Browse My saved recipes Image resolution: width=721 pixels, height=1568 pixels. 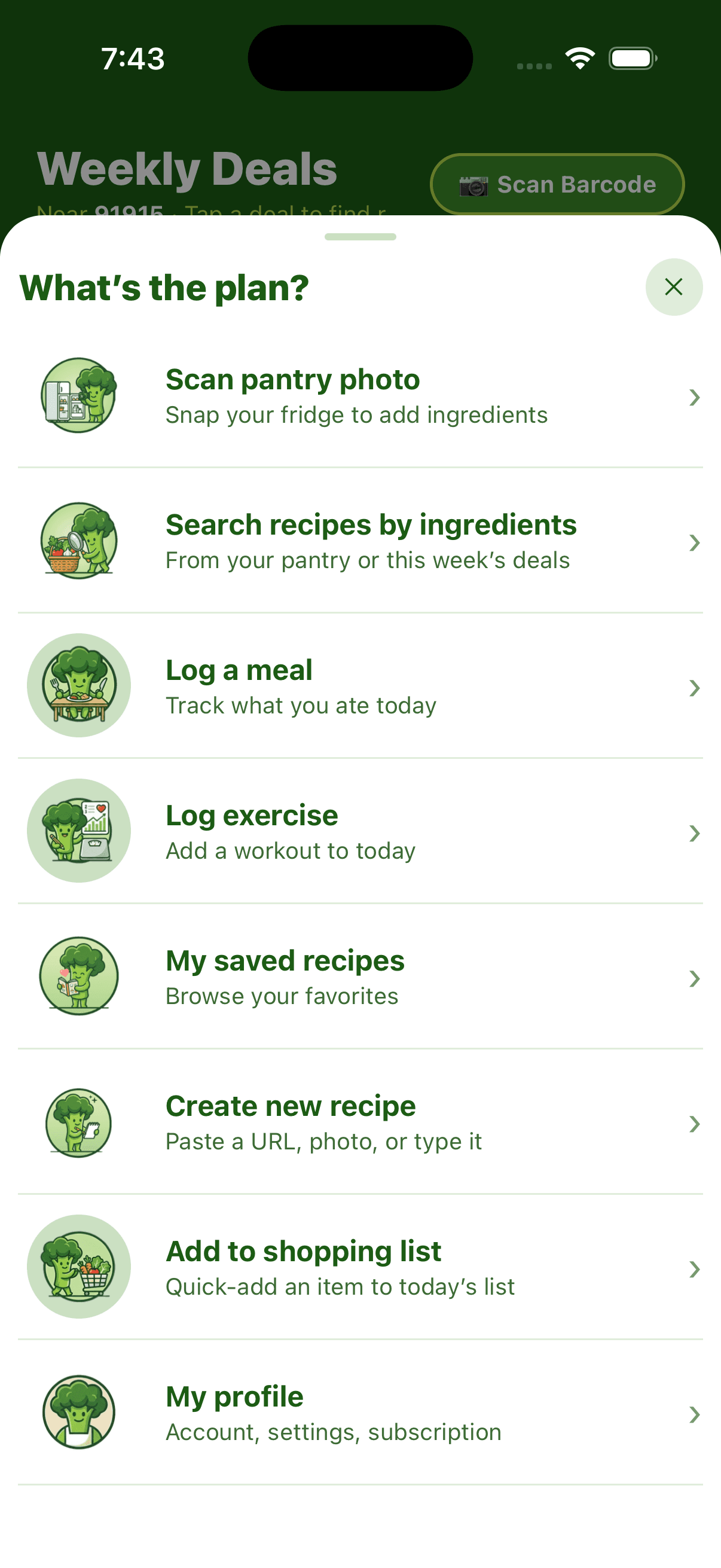(360, 977)
